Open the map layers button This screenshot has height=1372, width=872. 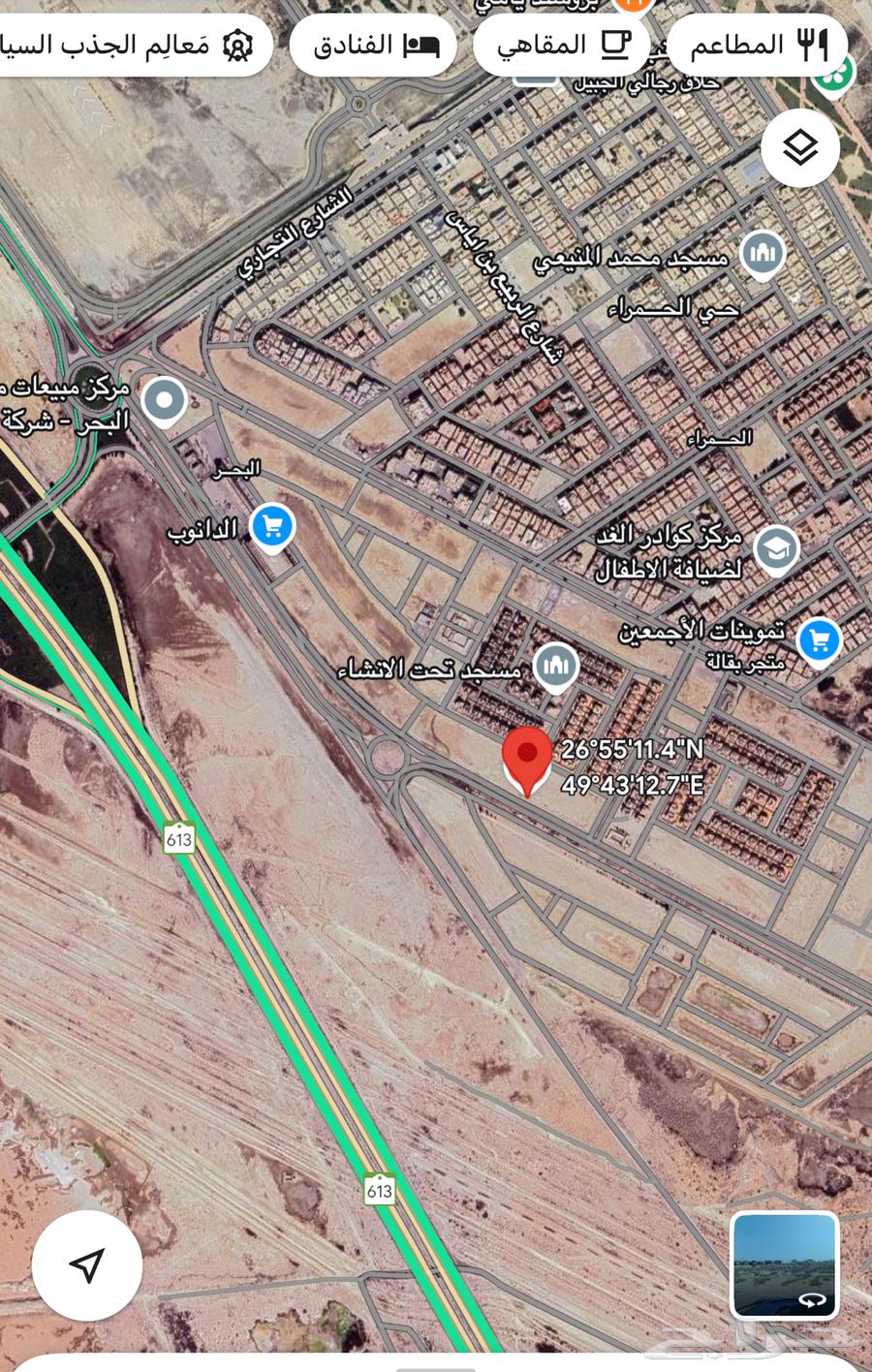[x=799, y=148]
